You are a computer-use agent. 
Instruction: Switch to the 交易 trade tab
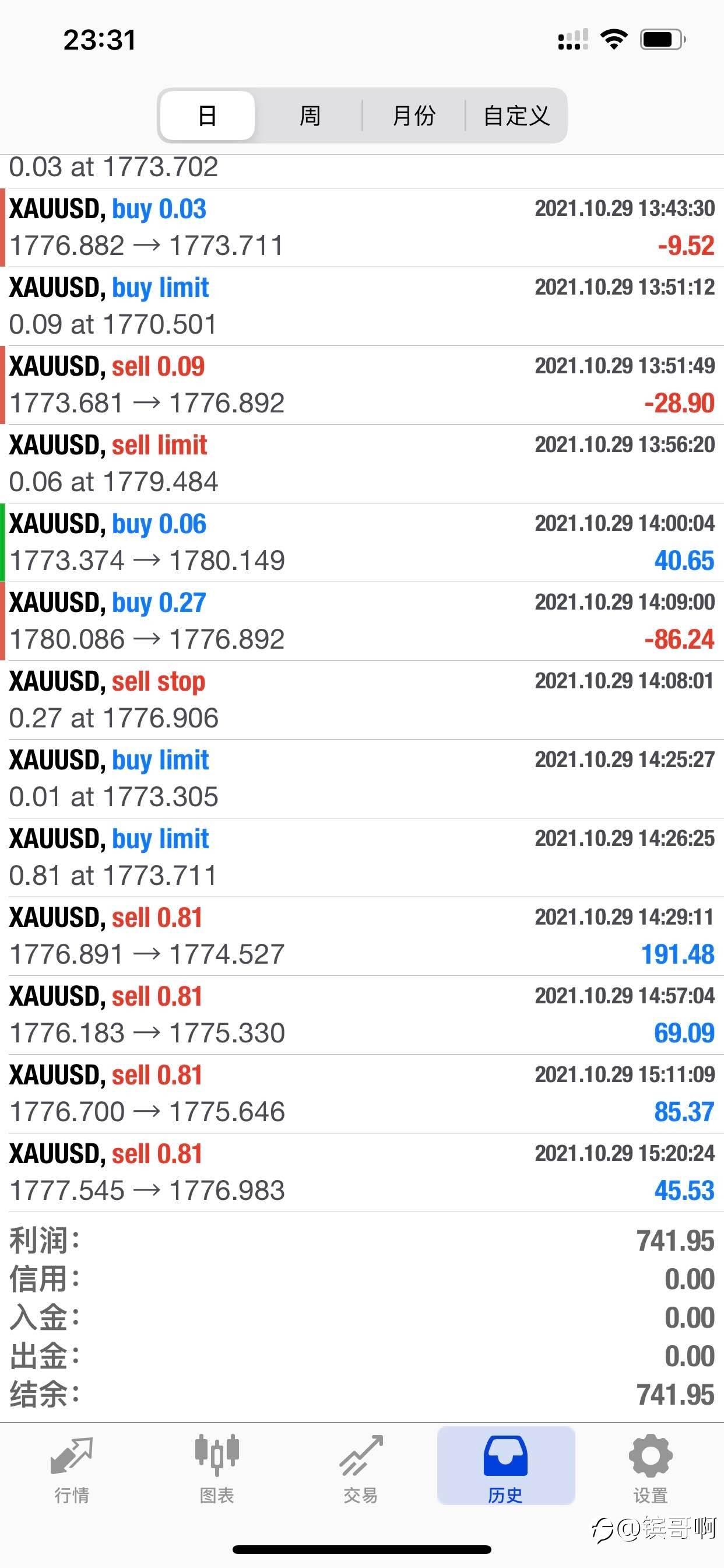coord(361,1468)
